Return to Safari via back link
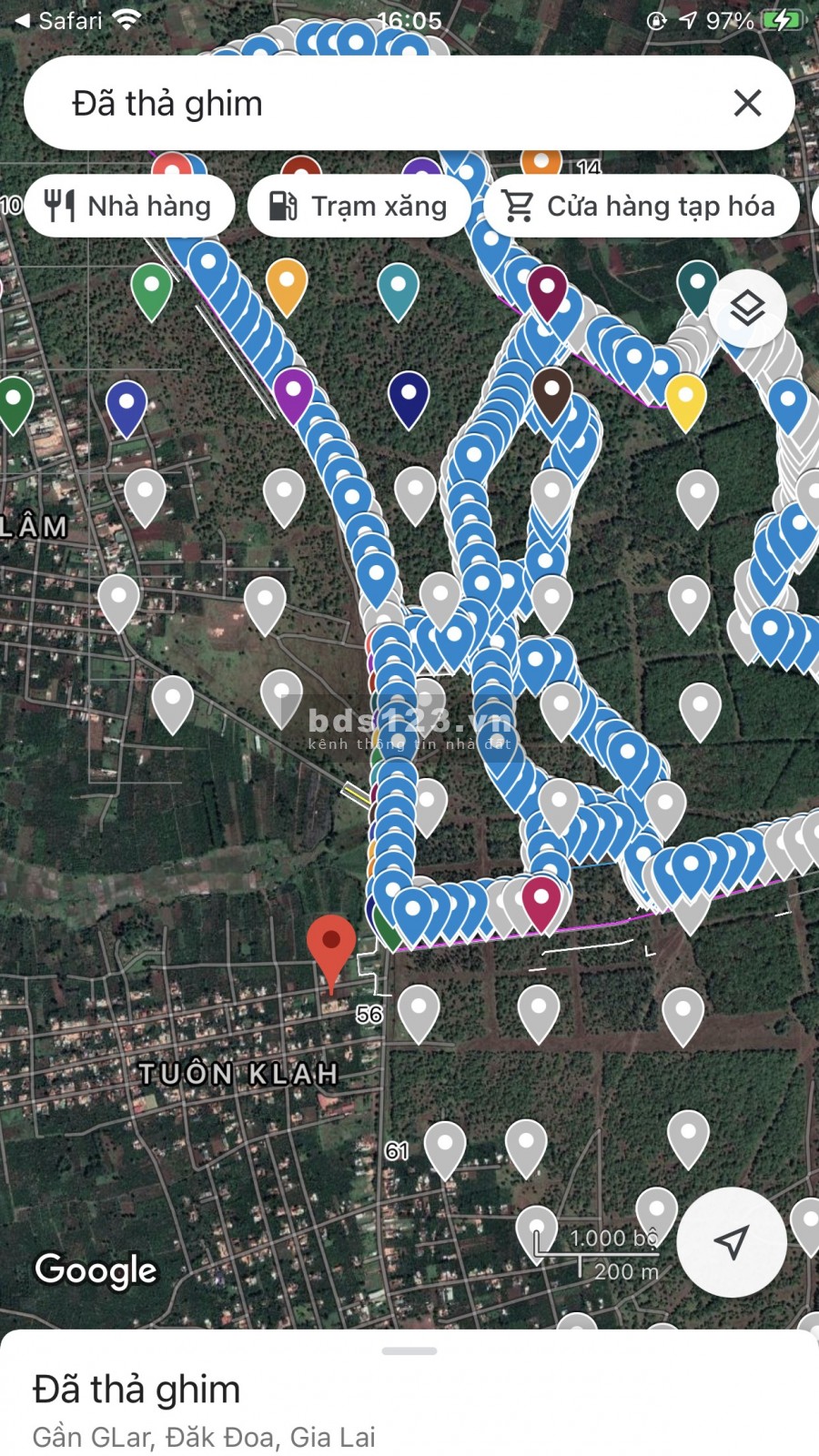This screenshot has height=1456, width=819. click(x=58, y=20)
